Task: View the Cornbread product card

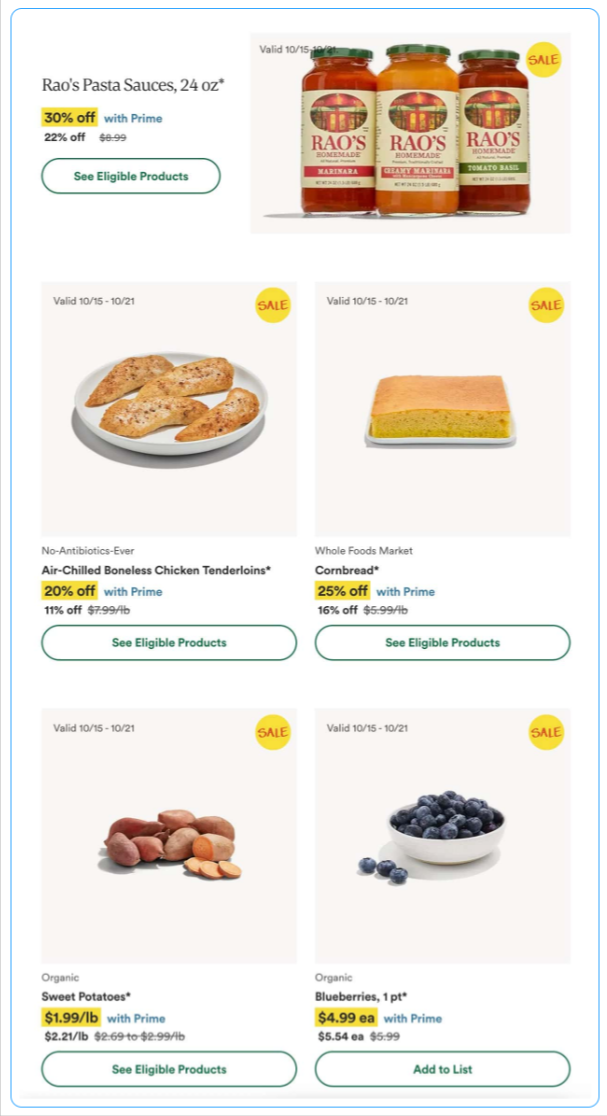Action: tap(442, 409)
